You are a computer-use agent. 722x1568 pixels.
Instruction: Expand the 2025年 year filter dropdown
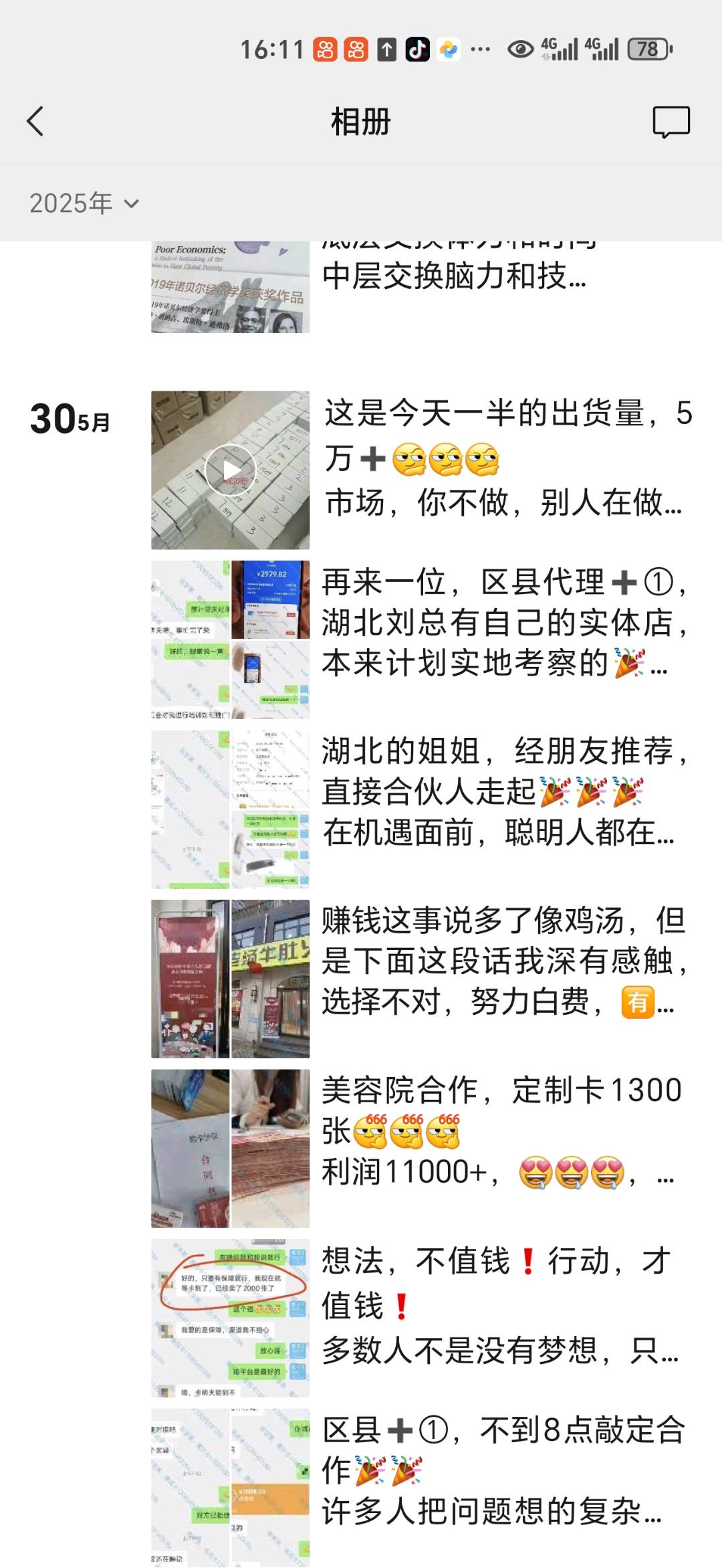click(82, 203)
